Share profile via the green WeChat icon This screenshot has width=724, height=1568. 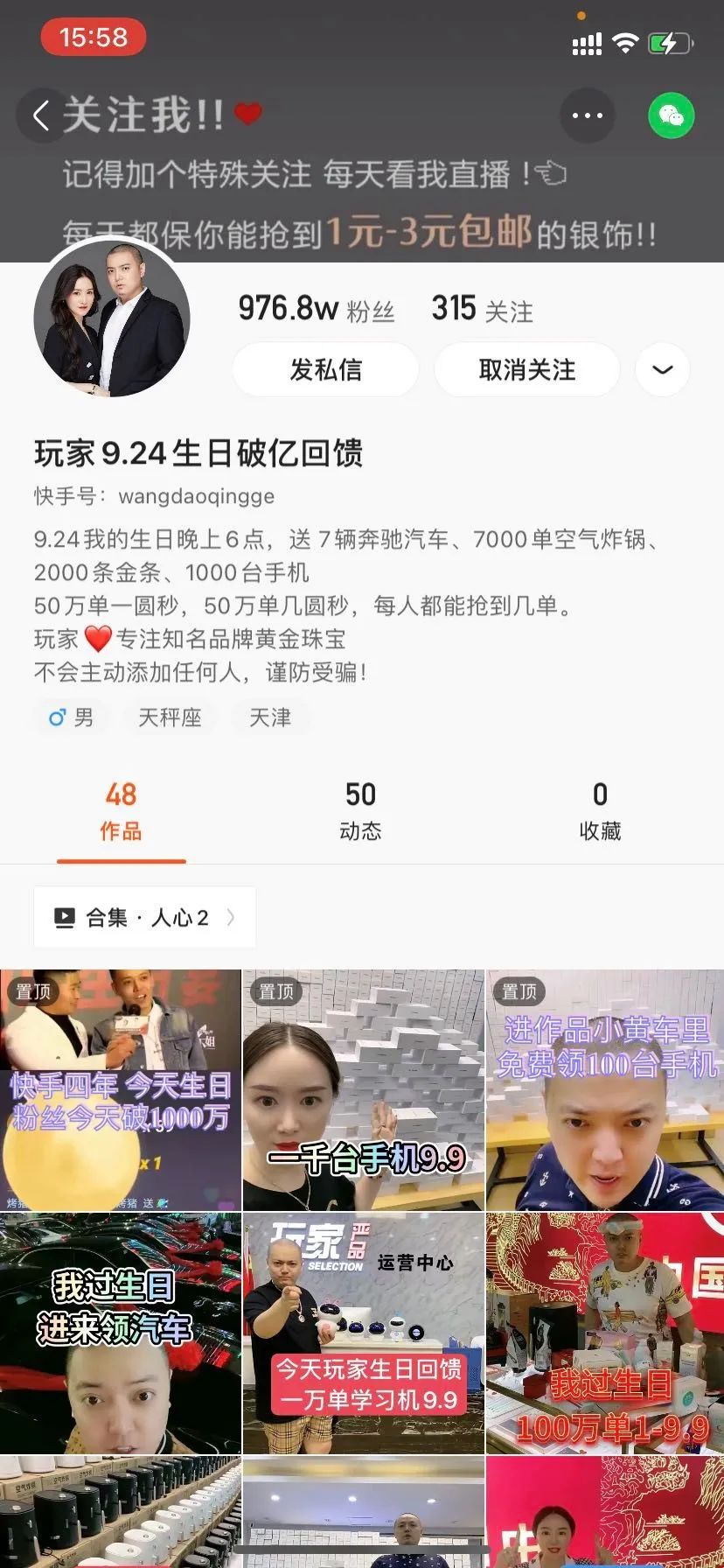pos(672,115)
